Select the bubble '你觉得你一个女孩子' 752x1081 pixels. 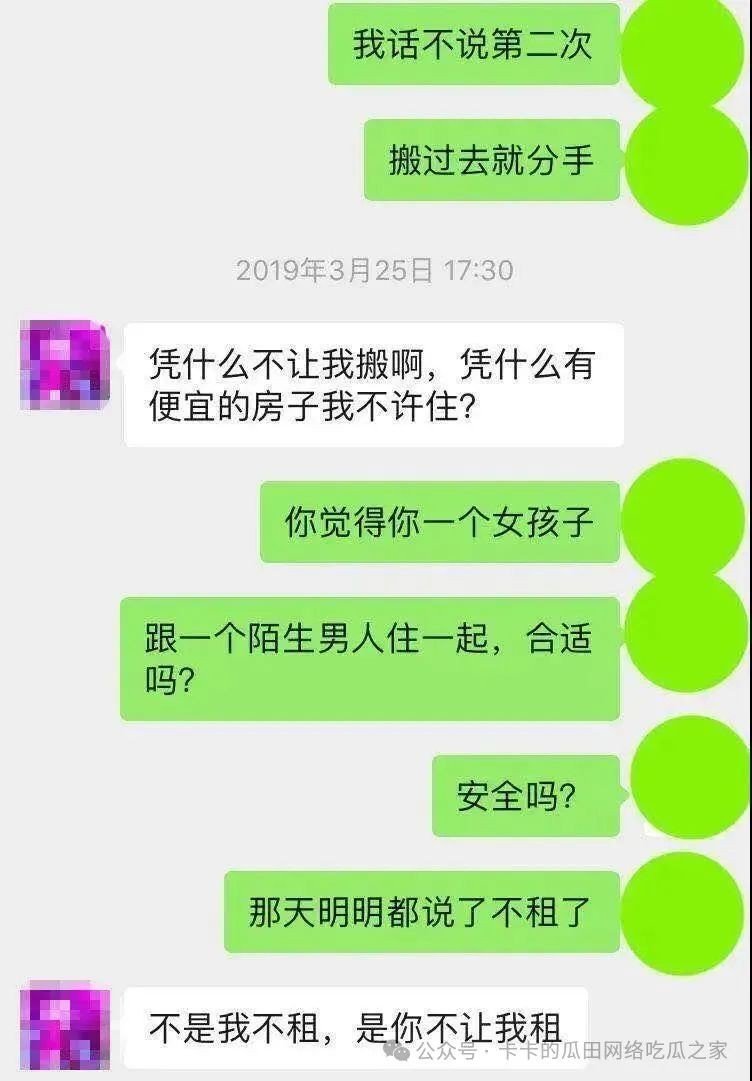(x=439, y=522)
